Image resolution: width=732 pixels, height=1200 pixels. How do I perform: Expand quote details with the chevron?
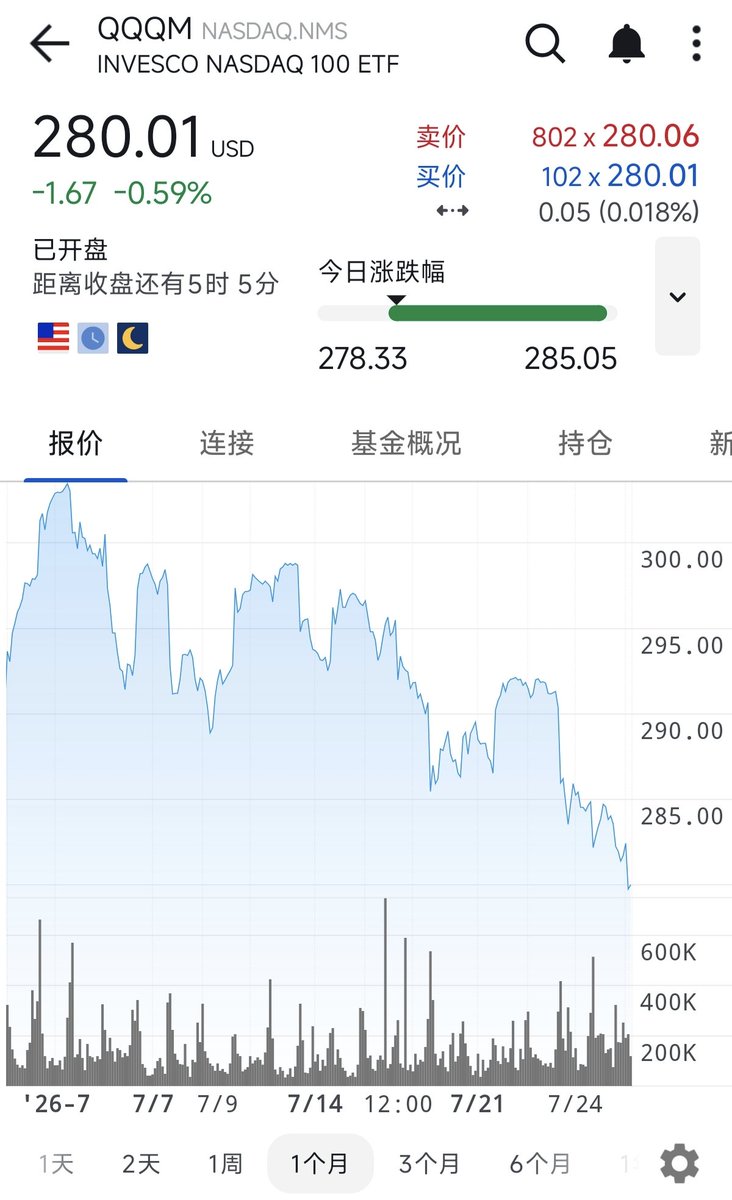click(x=677, y=297)
